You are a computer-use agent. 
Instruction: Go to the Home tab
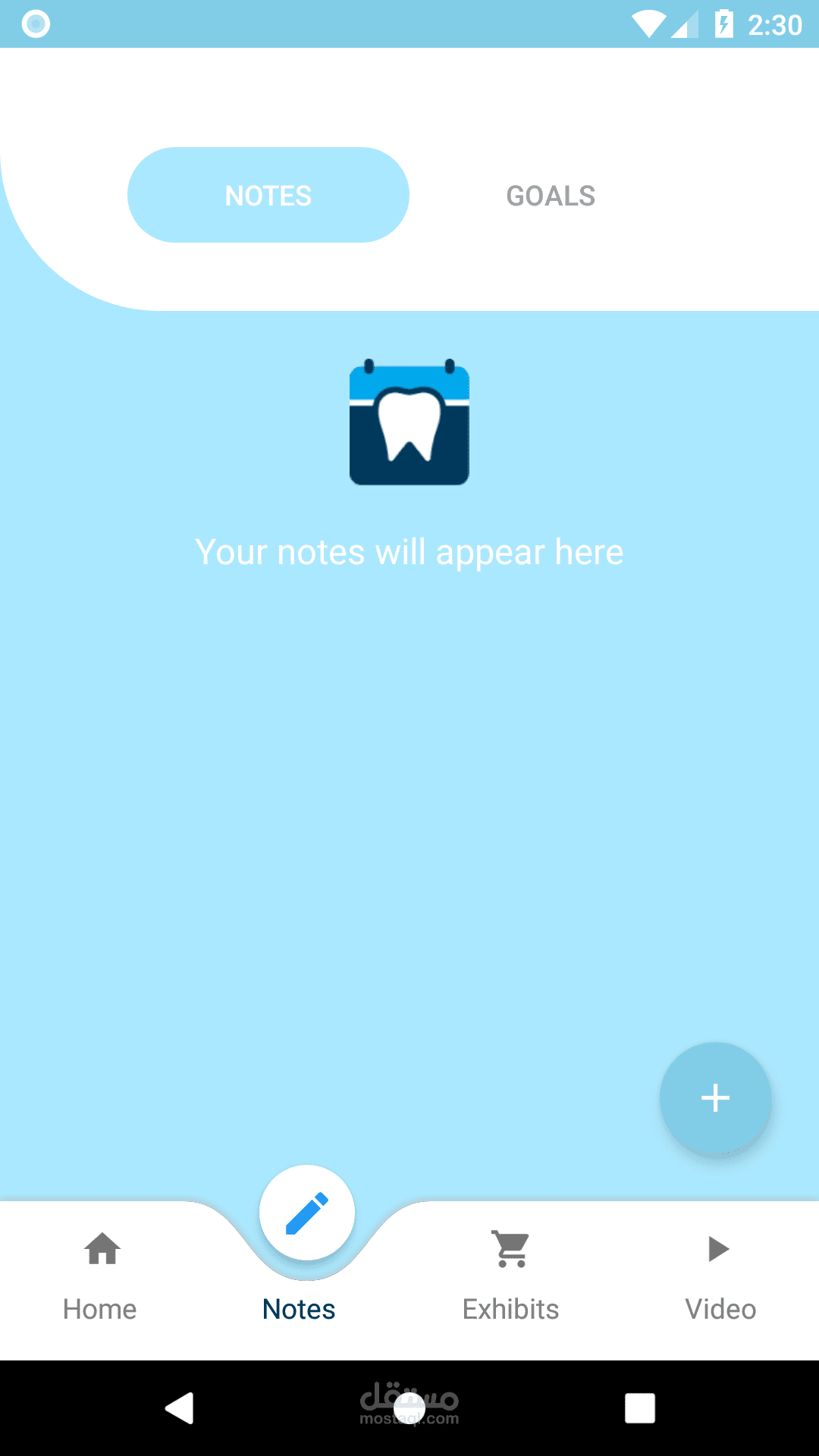[101, 1278]
